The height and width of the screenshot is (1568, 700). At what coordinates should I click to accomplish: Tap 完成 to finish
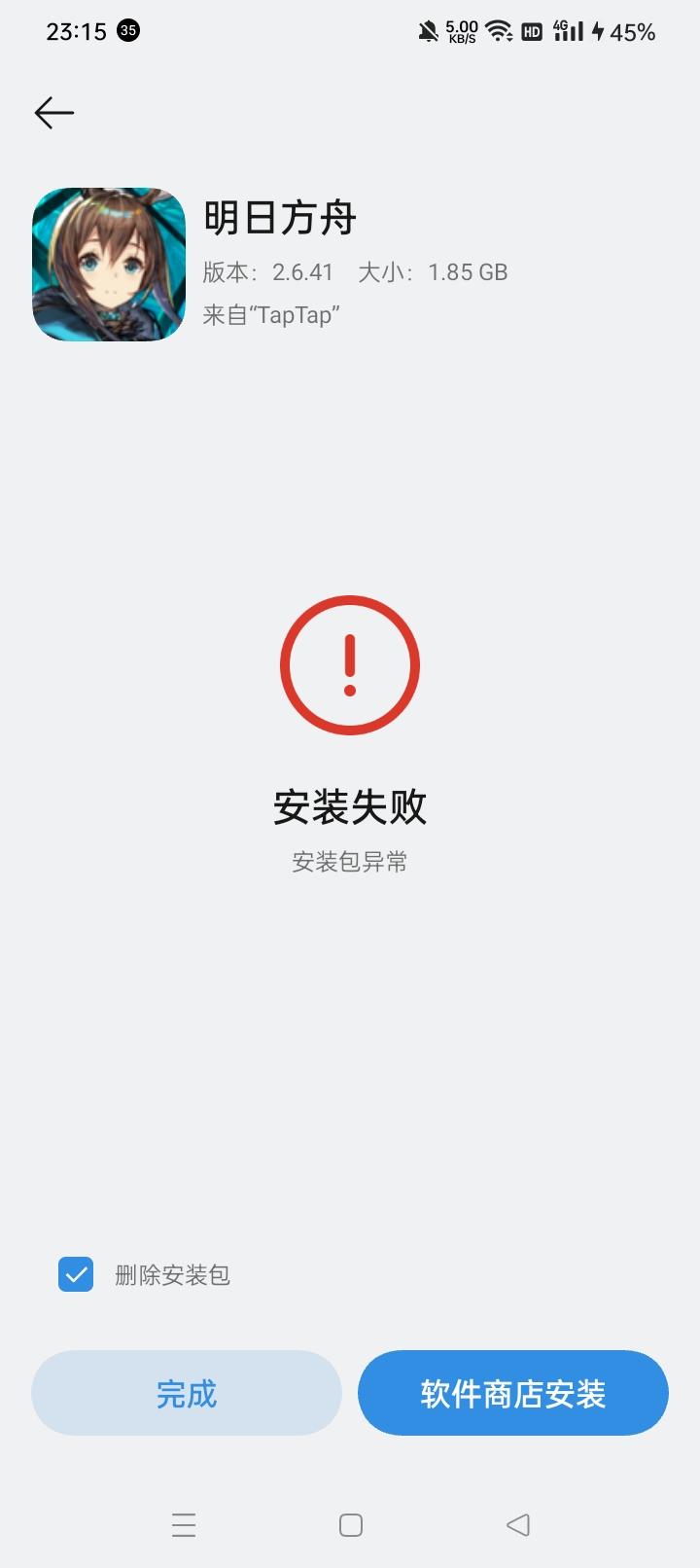(187, 1393)
